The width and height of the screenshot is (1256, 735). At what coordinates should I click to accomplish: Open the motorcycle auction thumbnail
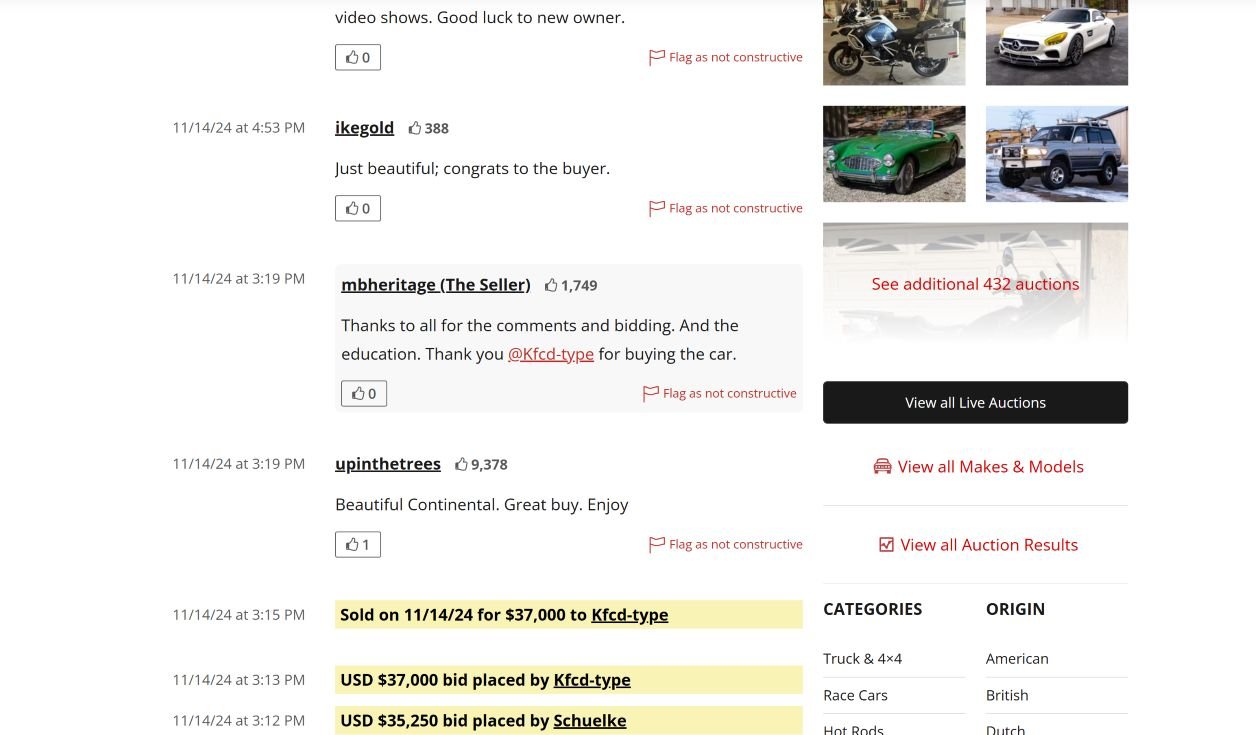coord(894,42)
